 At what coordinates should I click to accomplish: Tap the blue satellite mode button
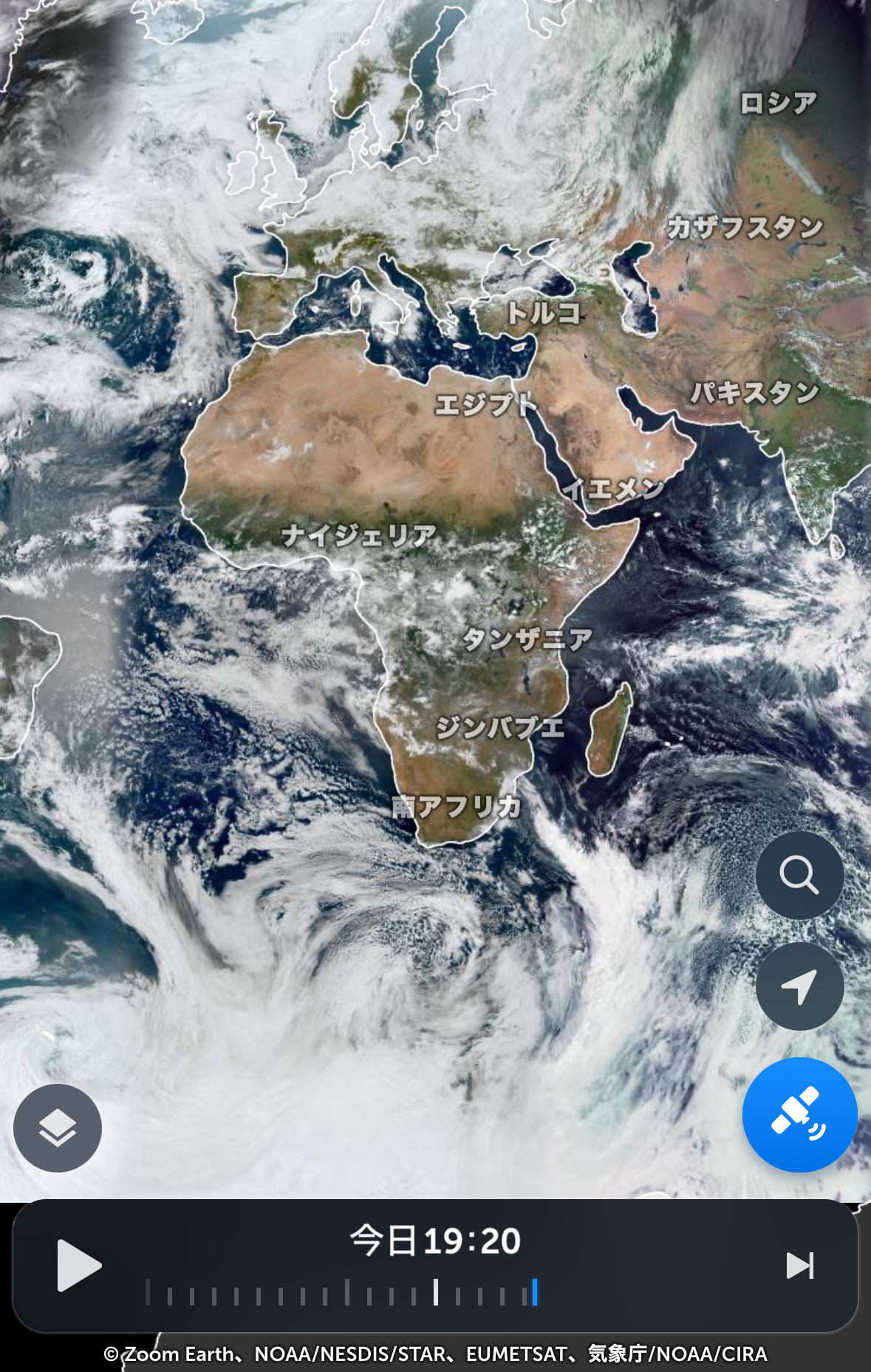pos(799,1115)
